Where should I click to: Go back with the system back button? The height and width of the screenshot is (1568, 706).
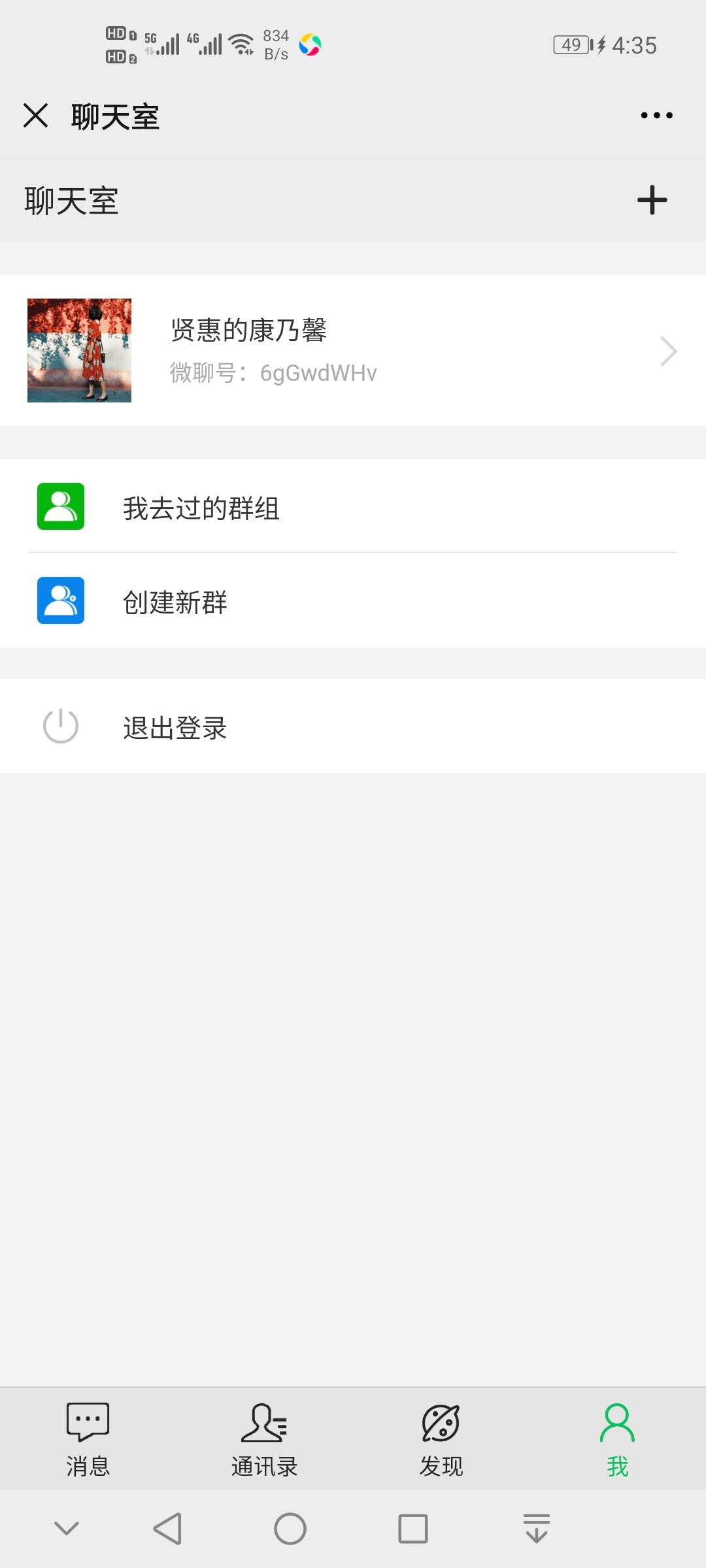(x=167, y=1529)
